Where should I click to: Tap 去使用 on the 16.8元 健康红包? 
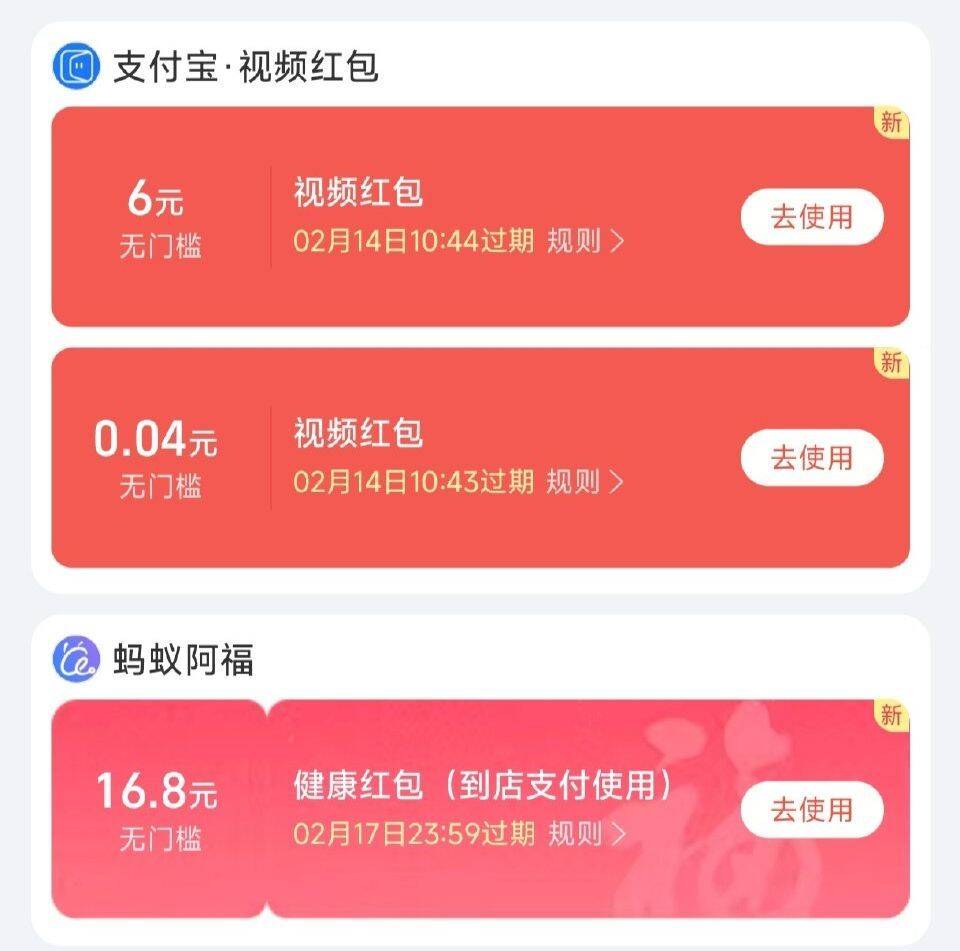coord(811,809)
